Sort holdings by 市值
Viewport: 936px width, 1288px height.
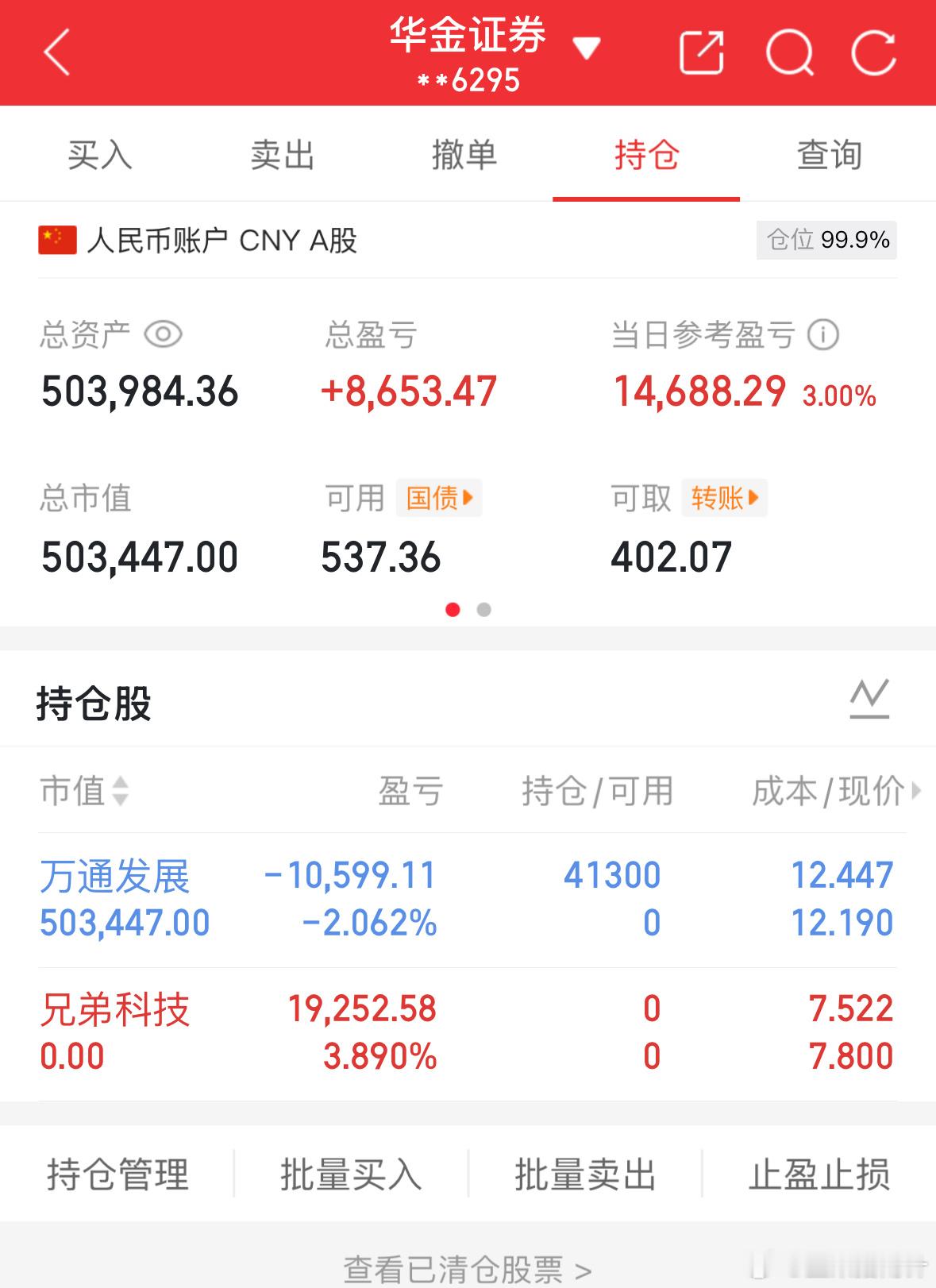tap(83, 791)
